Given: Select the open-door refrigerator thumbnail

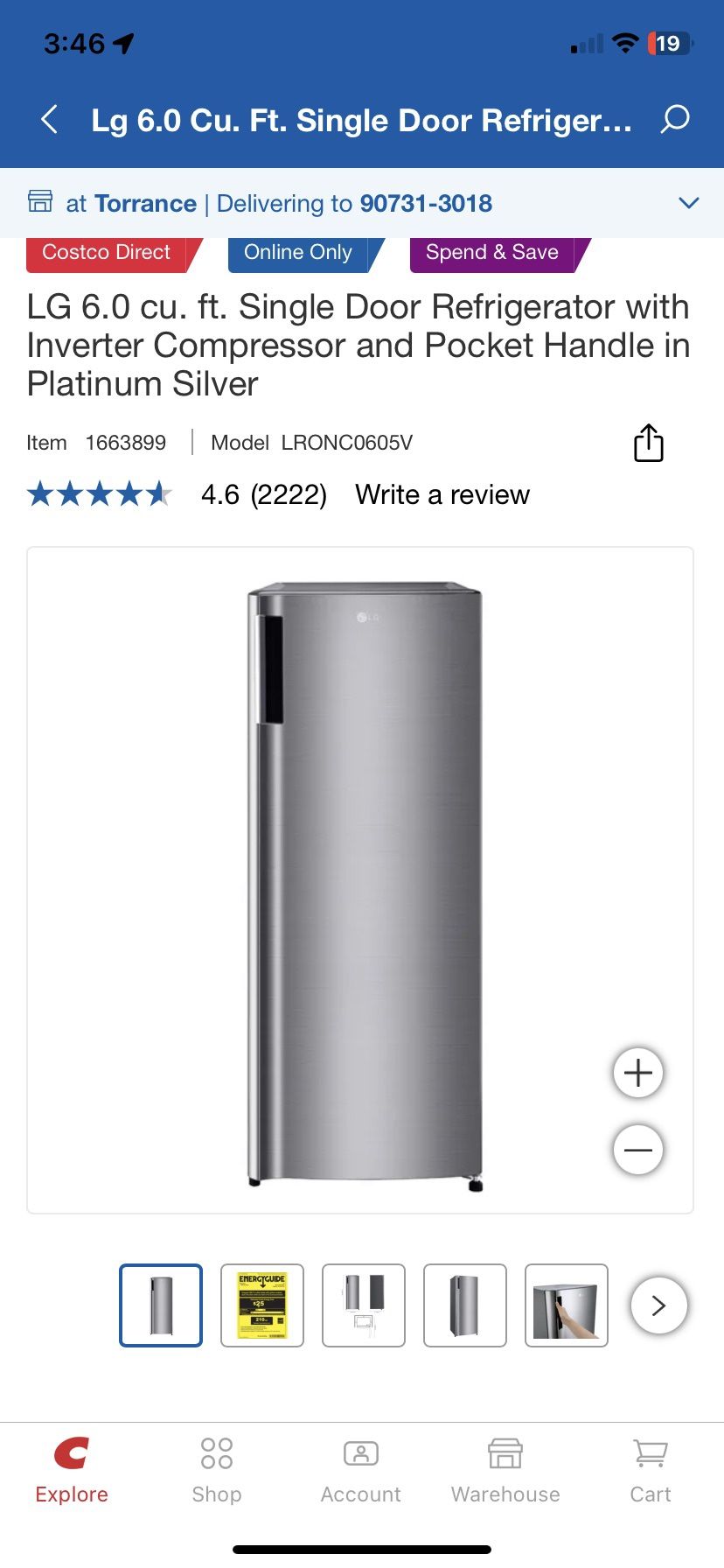Looking at the screenshot, I should 567,1305.
